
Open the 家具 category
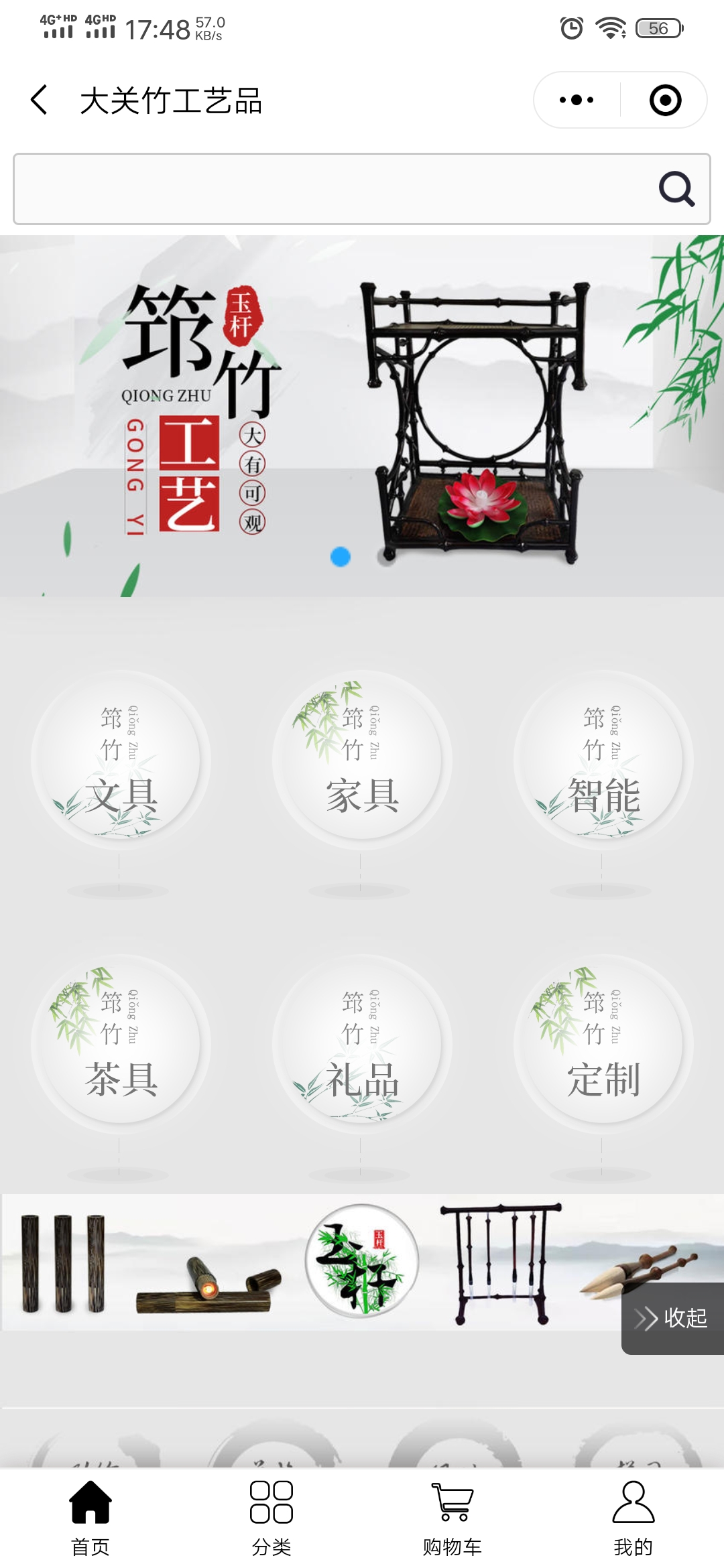(x=362, y=761)
